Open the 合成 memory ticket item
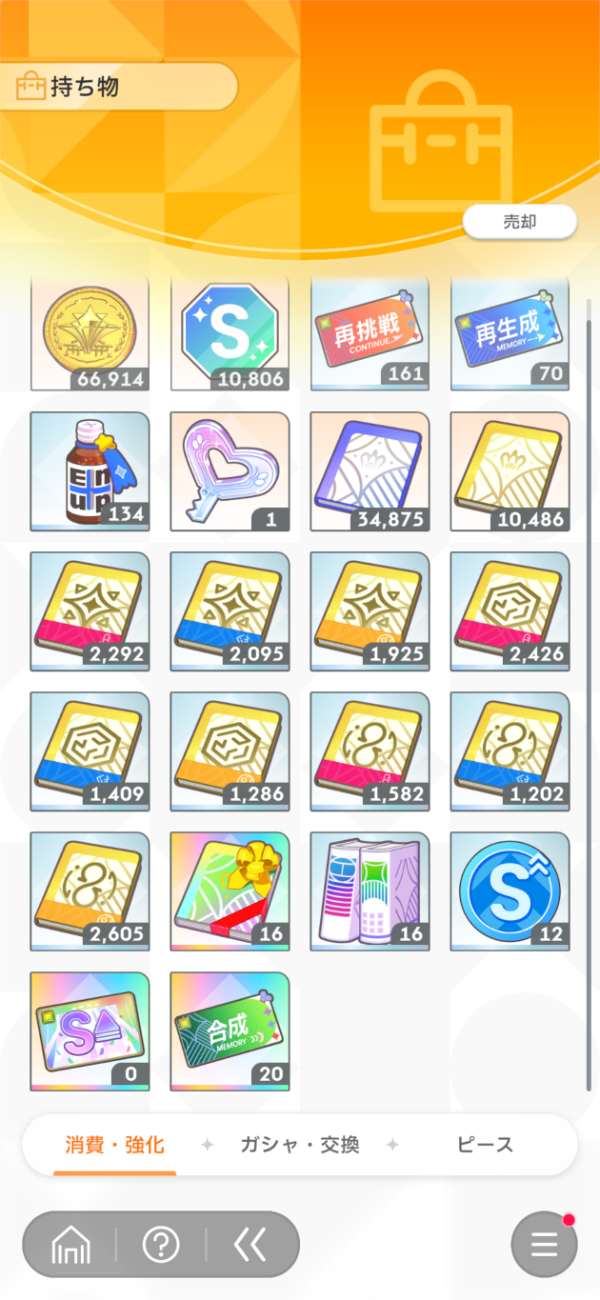This screenshot has width=600, height=1300. pyautogui.click(x=230, y=1030)
